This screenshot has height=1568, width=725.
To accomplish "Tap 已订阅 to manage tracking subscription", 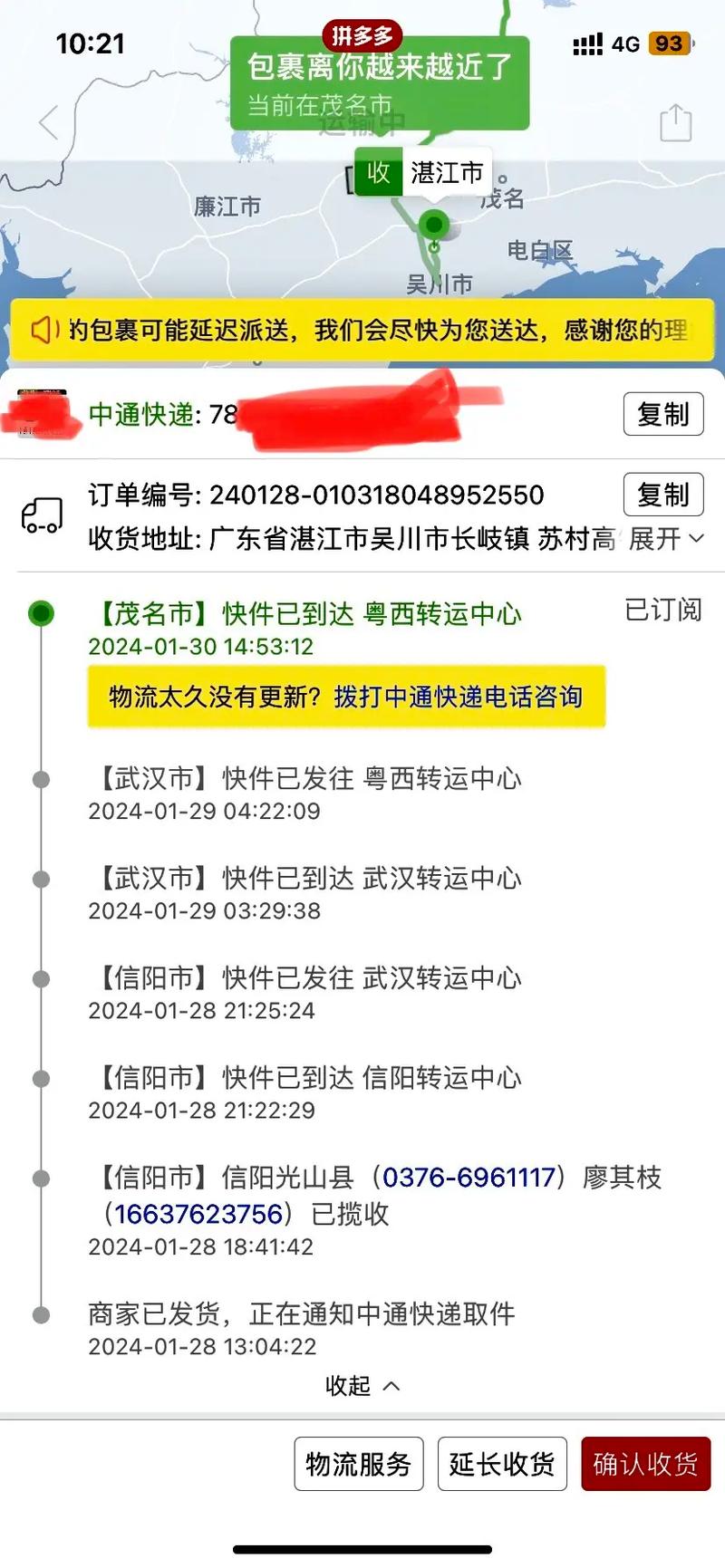I will [x=664, y=611].
